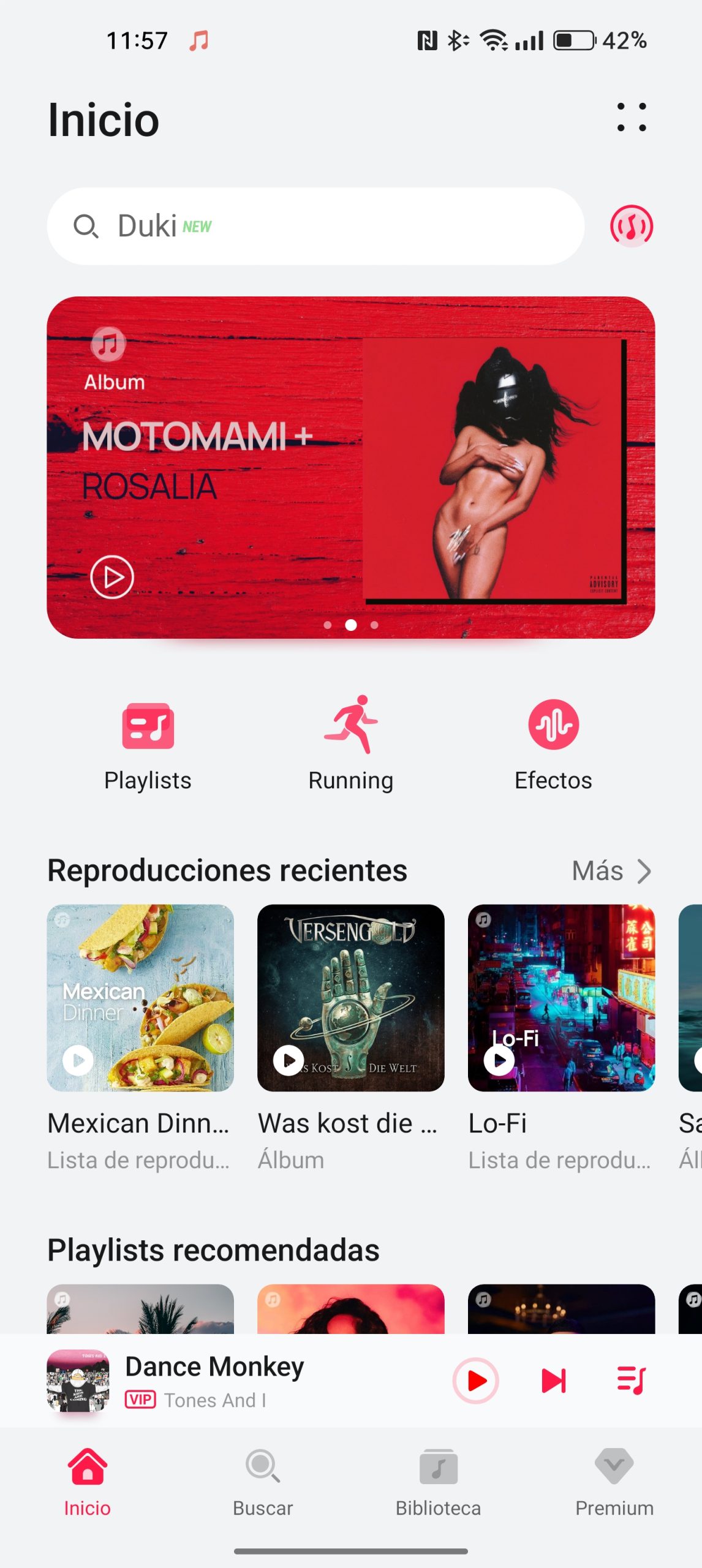This screenshot has height=1568, width=702.
Task: Open the Dance Monkey now-playing bar
Action: [245, 1381]
